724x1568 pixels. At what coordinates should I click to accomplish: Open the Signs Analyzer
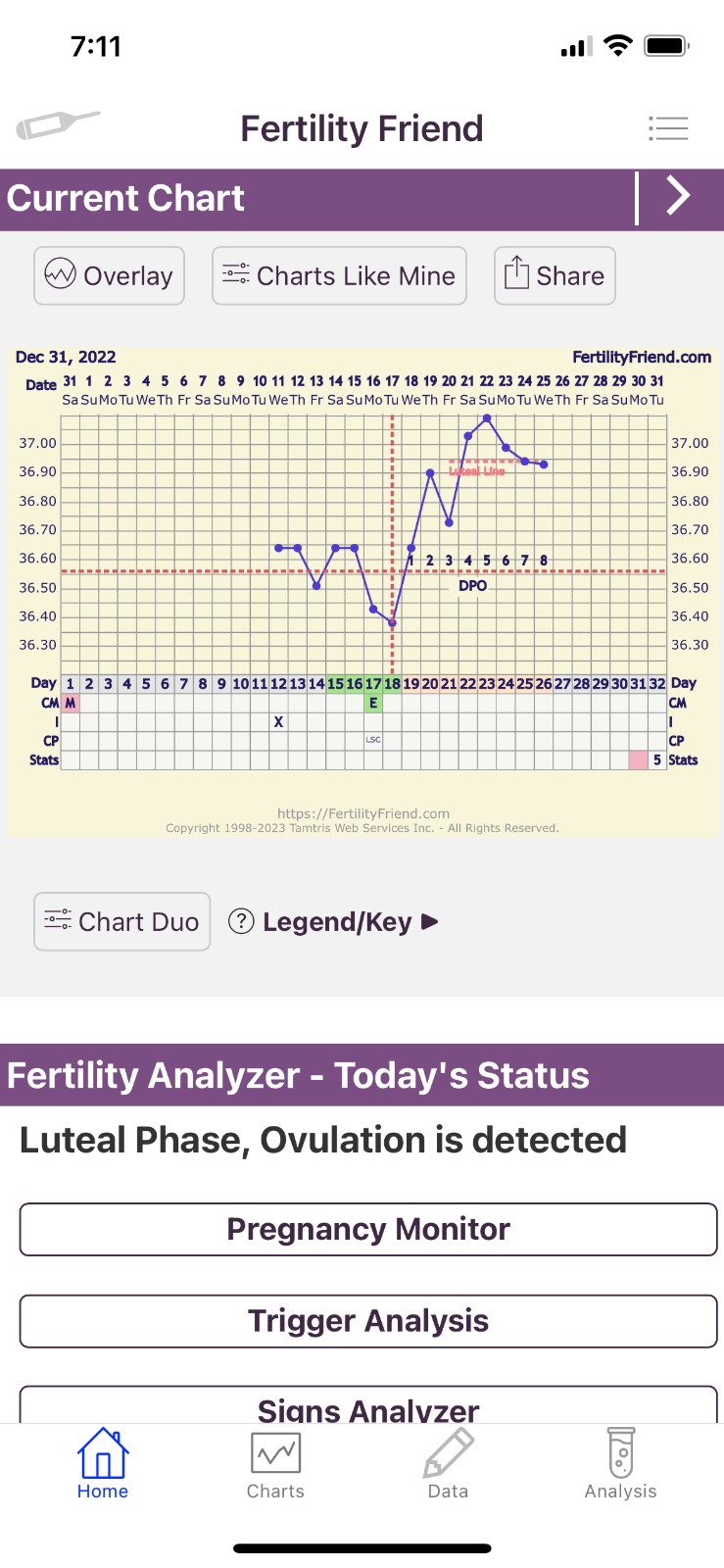(x=368, y=1406)
